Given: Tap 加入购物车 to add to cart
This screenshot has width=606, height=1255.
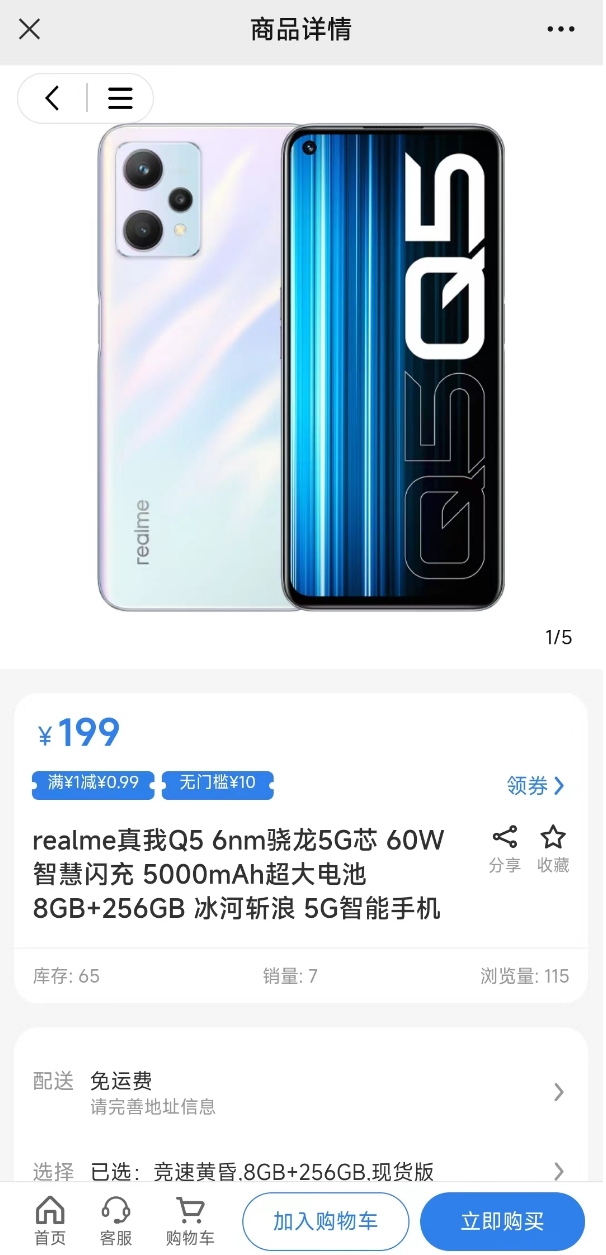Looking at the screenshot, I should coord(326,1221).
